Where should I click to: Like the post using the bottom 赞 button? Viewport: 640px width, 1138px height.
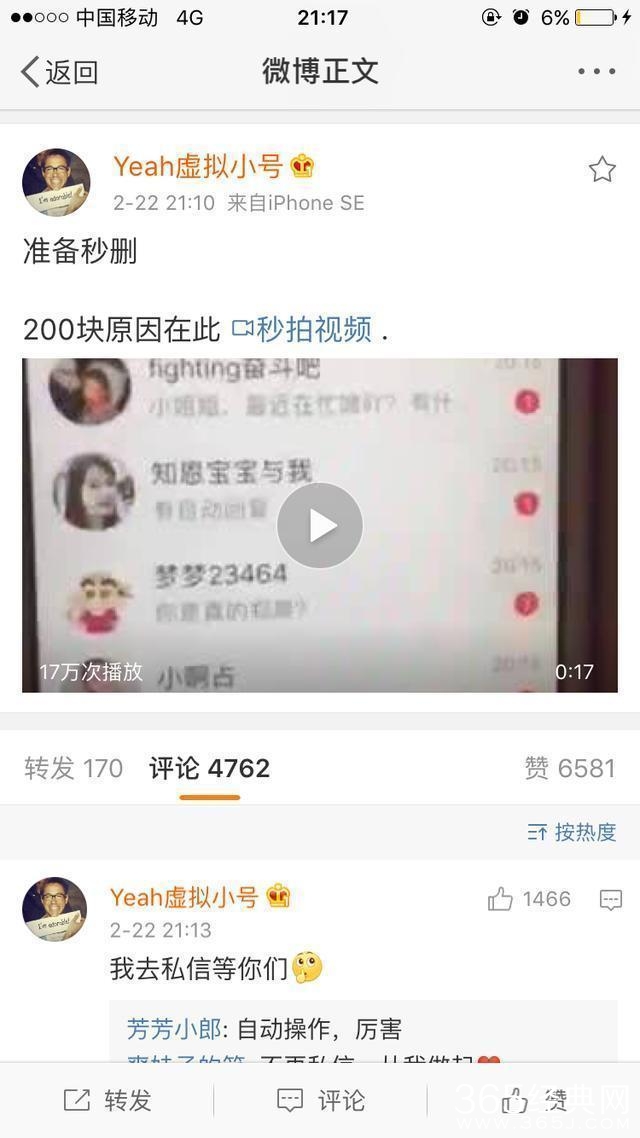[532, 1100]
